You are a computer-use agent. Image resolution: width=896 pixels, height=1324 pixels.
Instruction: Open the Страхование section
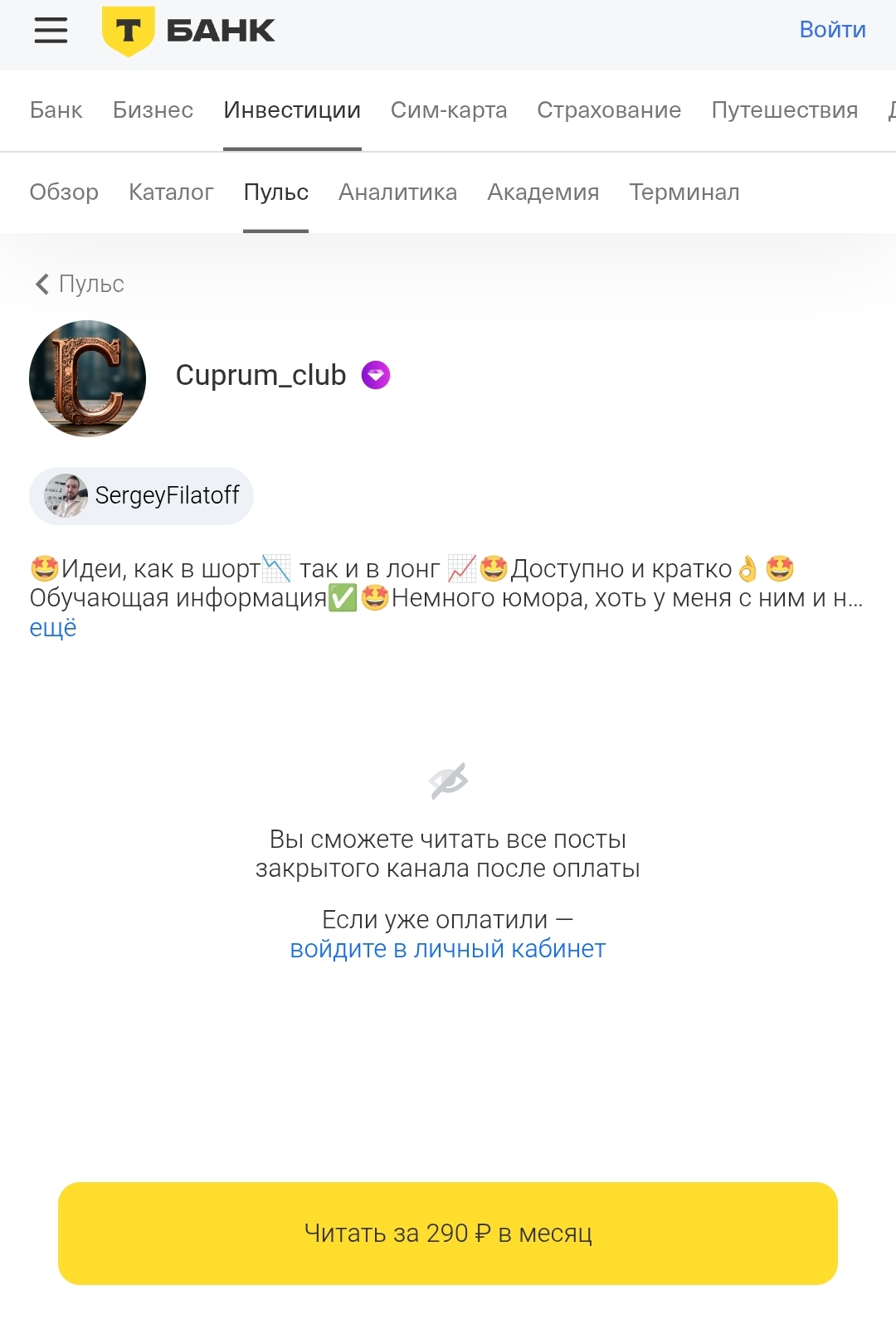click(x=609, y=110)
